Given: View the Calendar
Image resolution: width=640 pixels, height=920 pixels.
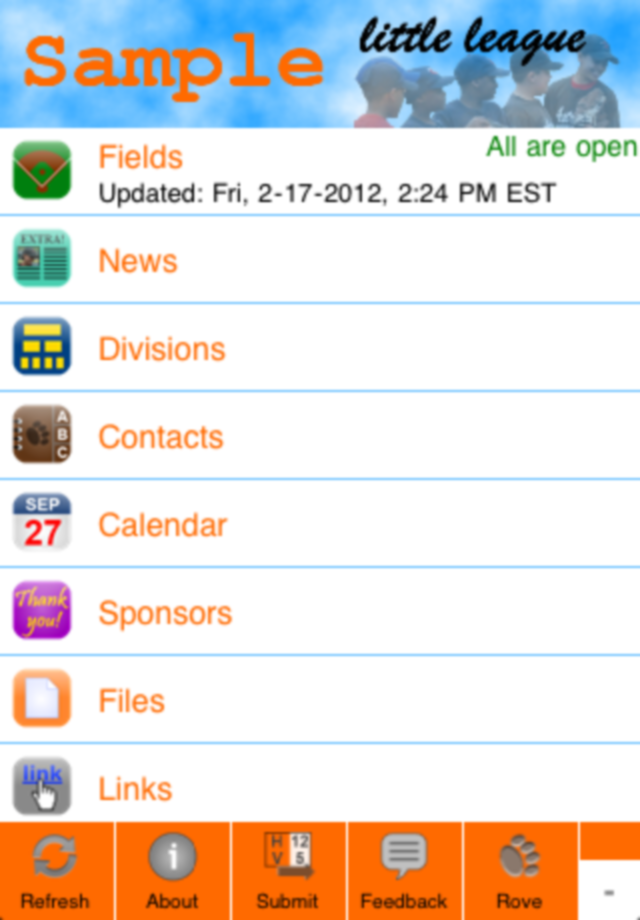Looking at the screenshot, I should 320,524.
